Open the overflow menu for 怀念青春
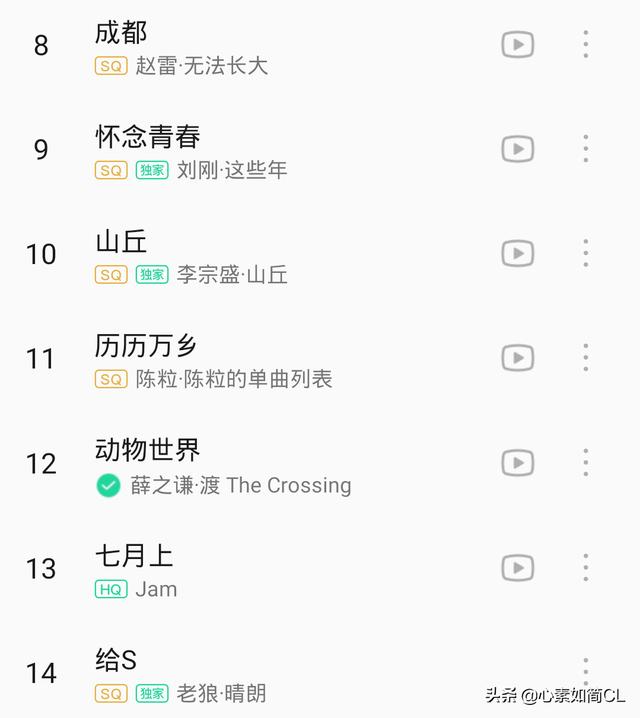Viewport: 640px width, 718px height. [585, 149]
